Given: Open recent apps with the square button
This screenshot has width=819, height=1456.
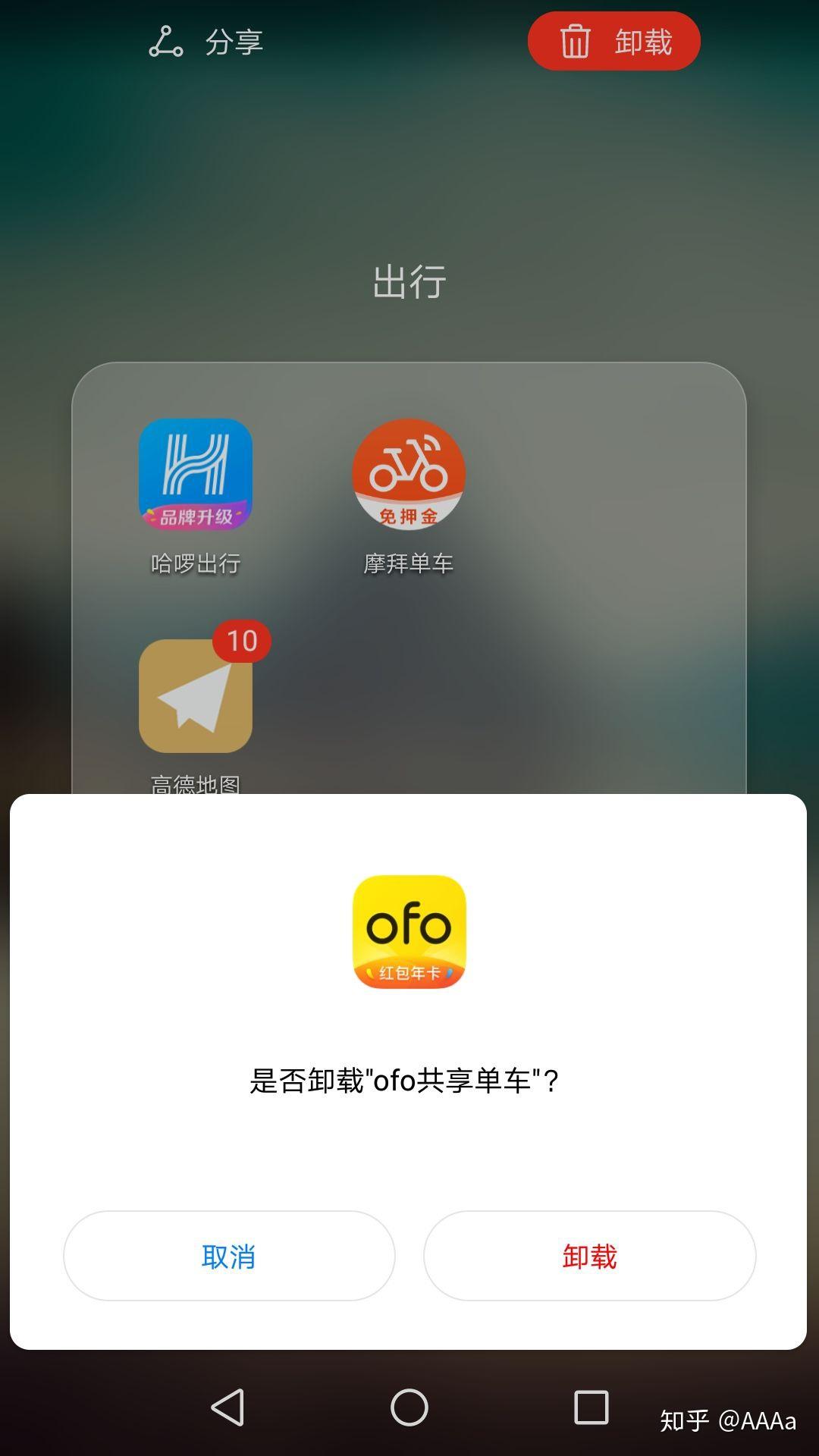Looking at the screenshot, I should pos(591,1407).
